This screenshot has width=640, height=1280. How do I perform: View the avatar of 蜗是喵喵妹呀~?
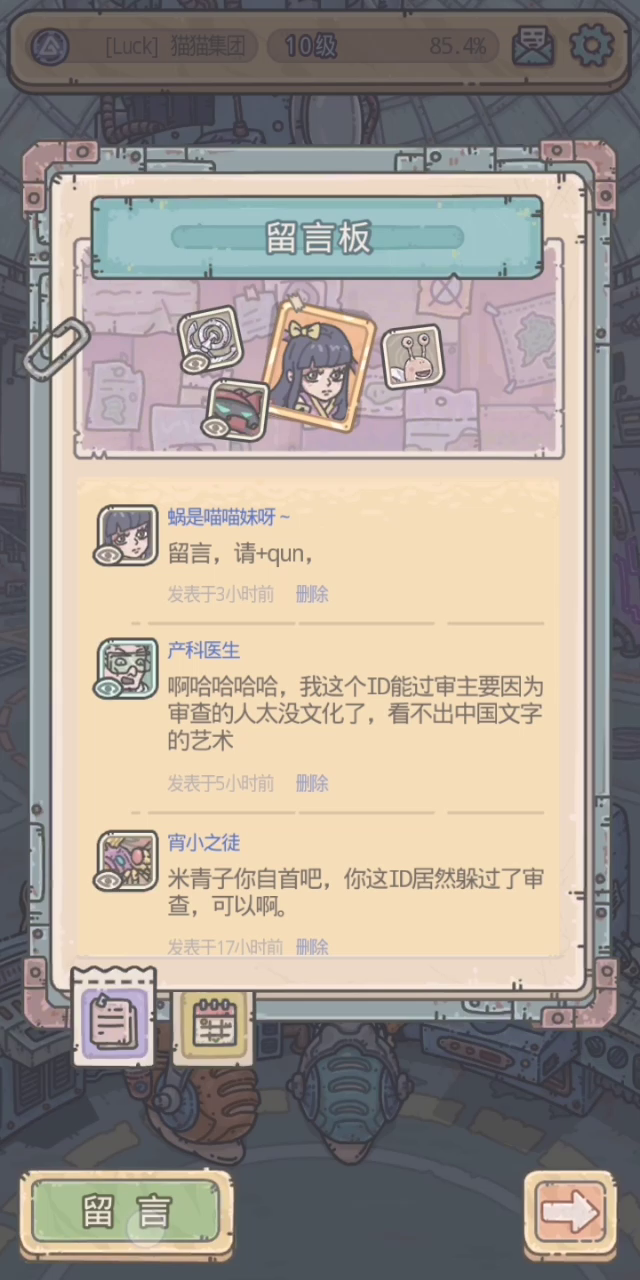pyautogui.click(x=127, y=535)
